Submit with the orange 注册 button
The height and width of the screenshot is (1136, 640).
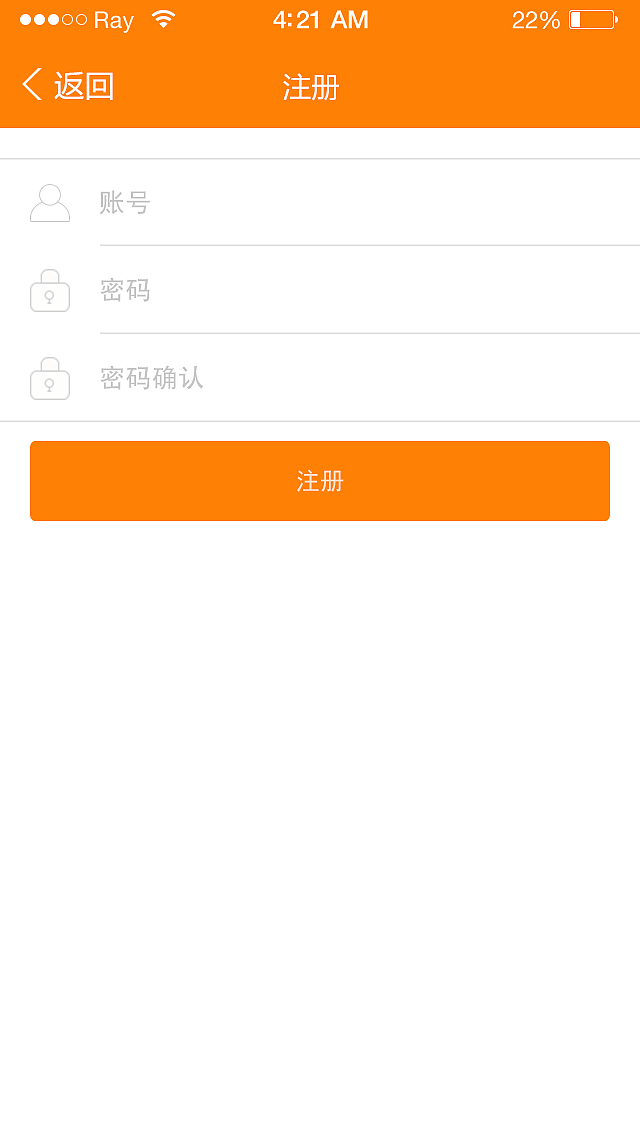click(320, 481)
